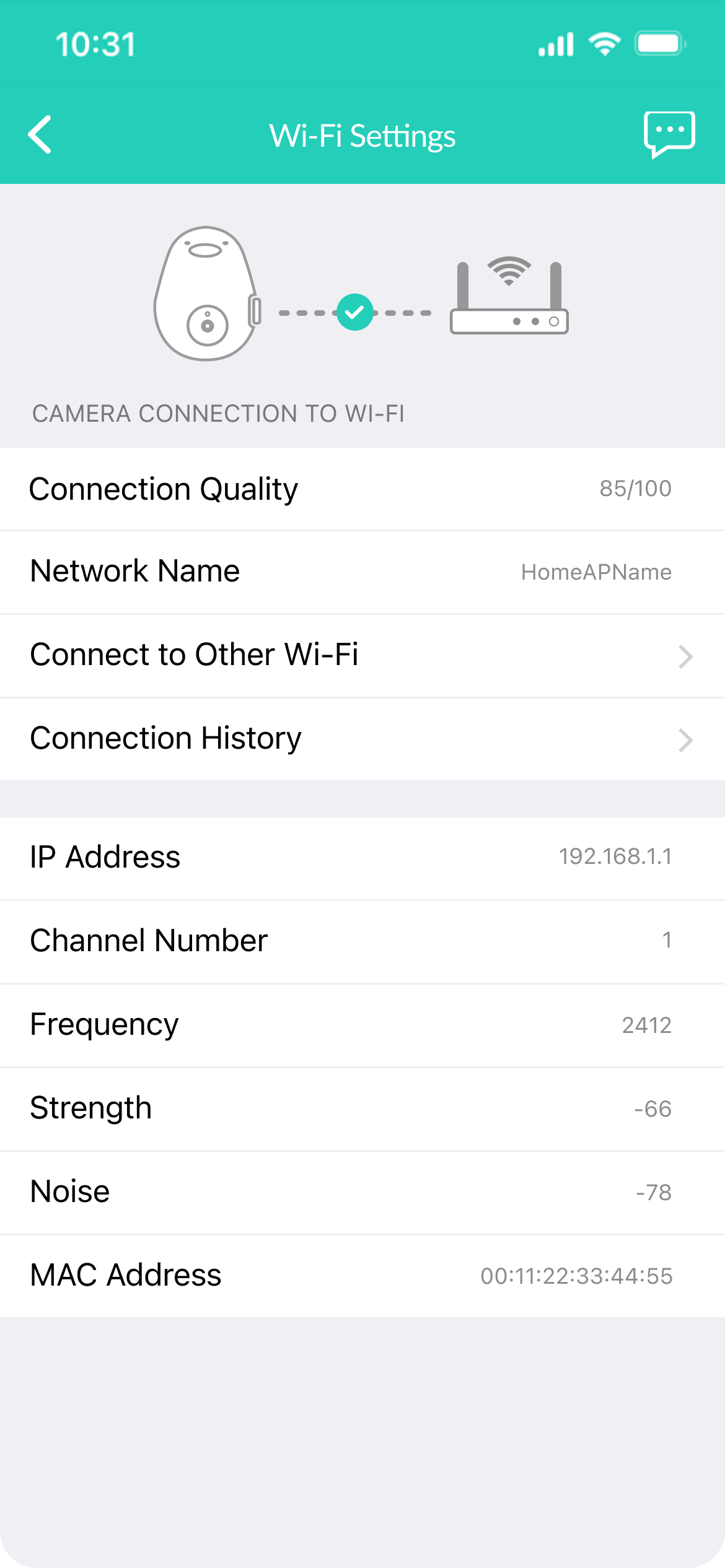725x1568 pixels.
Task: Open the Connect to Other Wi-Fi option
Action: [x=196, y=655]
